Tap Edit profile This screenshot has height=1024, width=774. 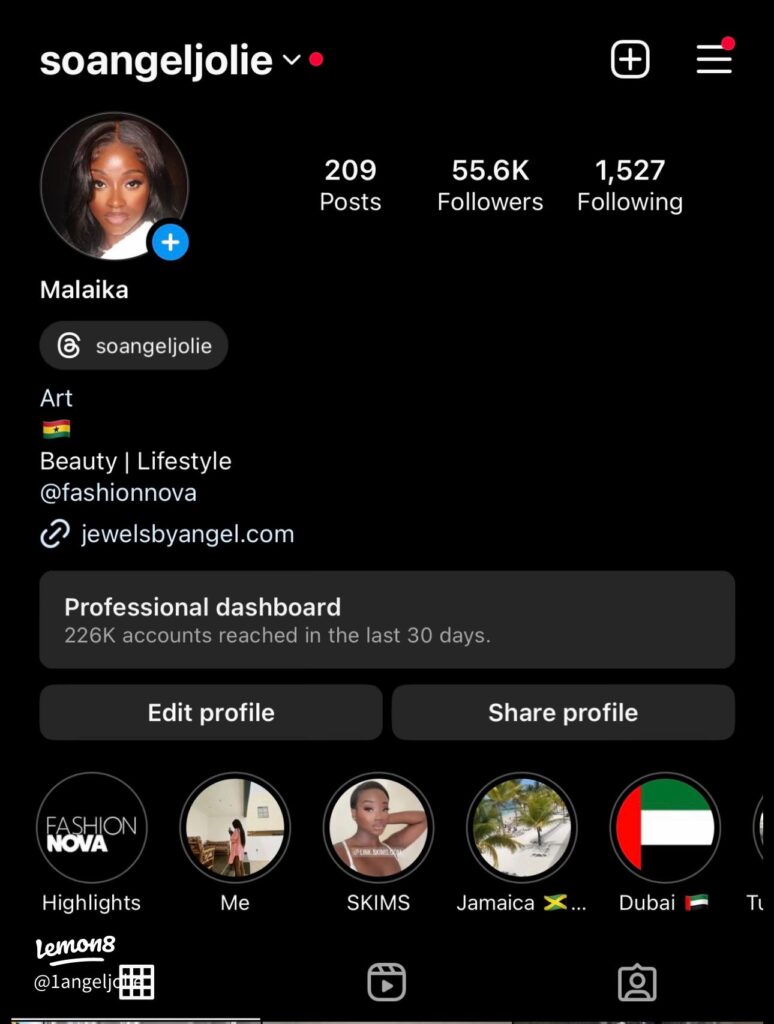point(211,712)
